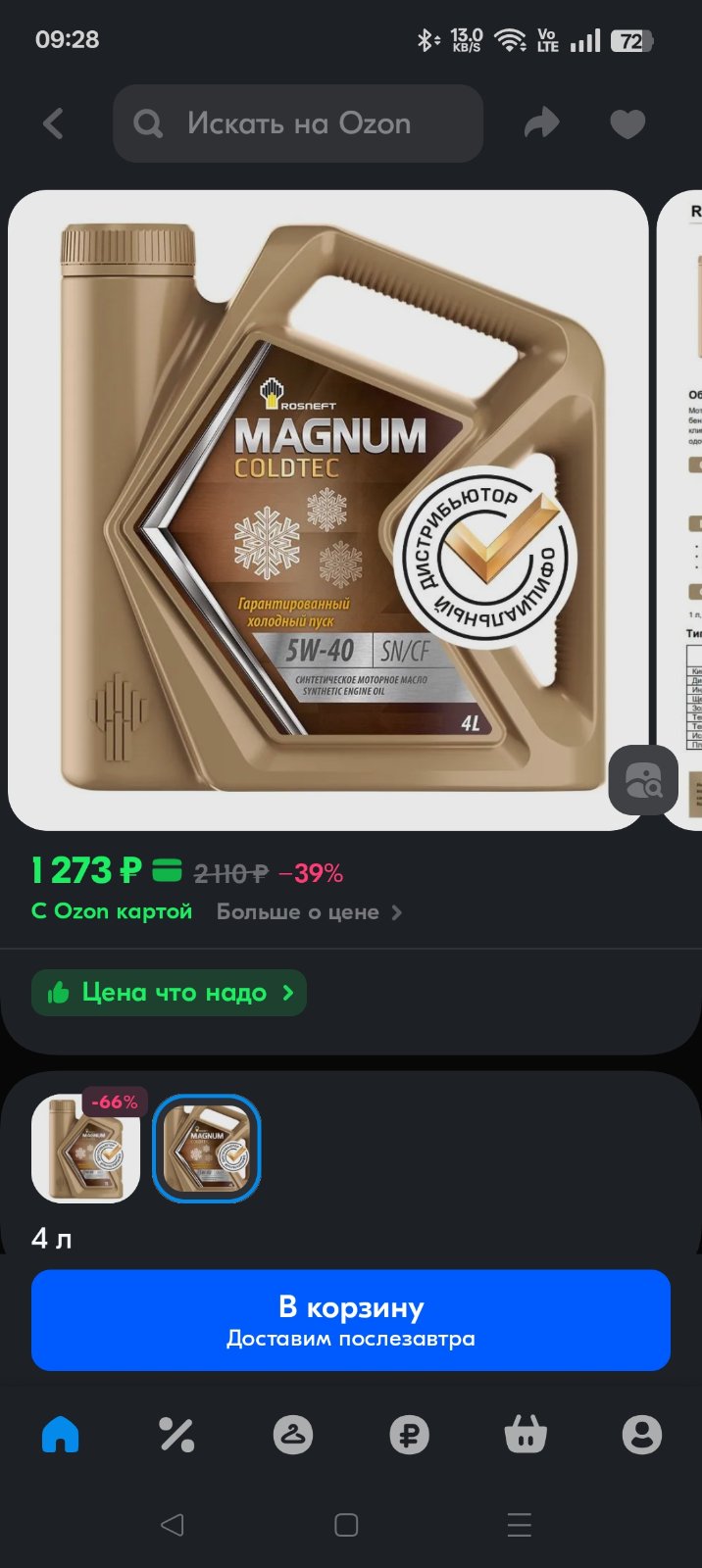Open the ruble finance tab
Image resolution: width=702 pixels, height=1568 pixels.
point(409,1435)
